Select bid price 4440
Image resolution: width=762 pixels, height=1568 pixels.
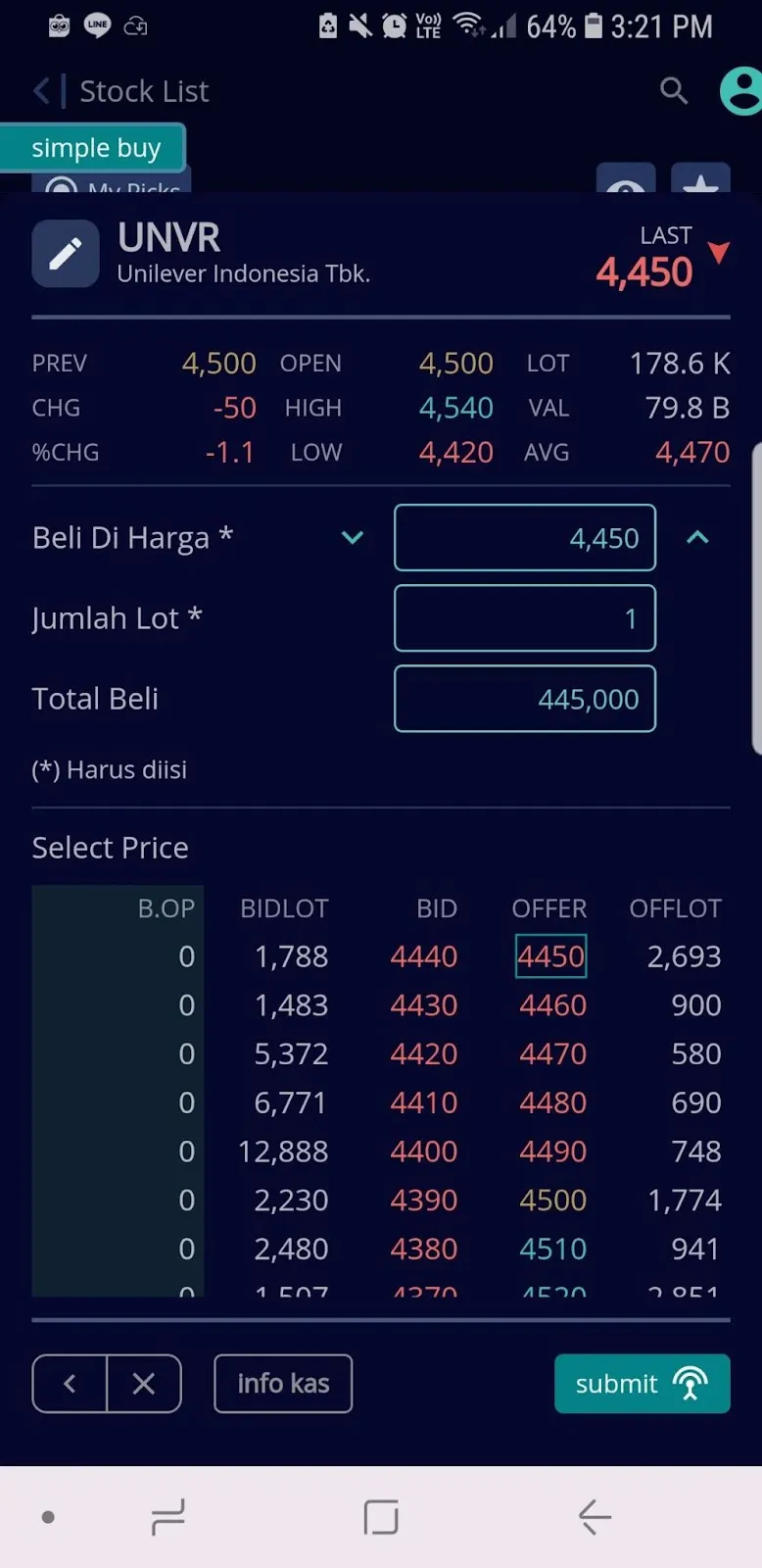[x=423, y=956]
